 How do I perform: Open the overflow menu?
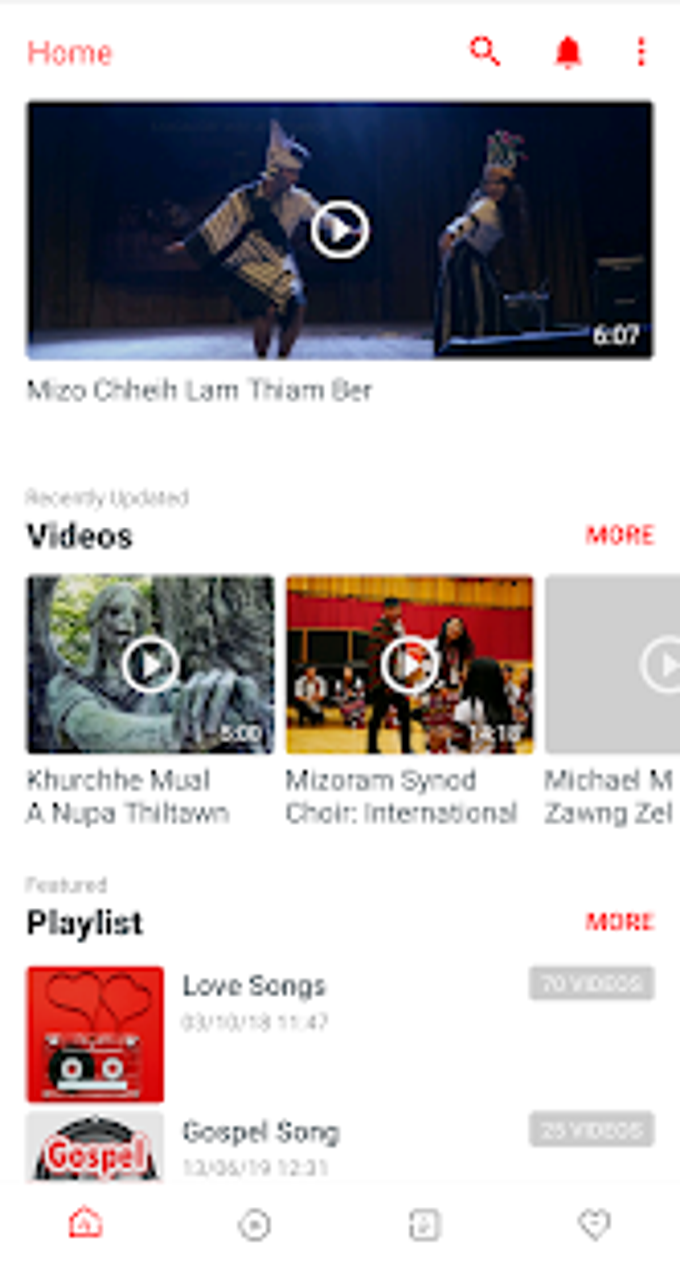click(641, 52)
